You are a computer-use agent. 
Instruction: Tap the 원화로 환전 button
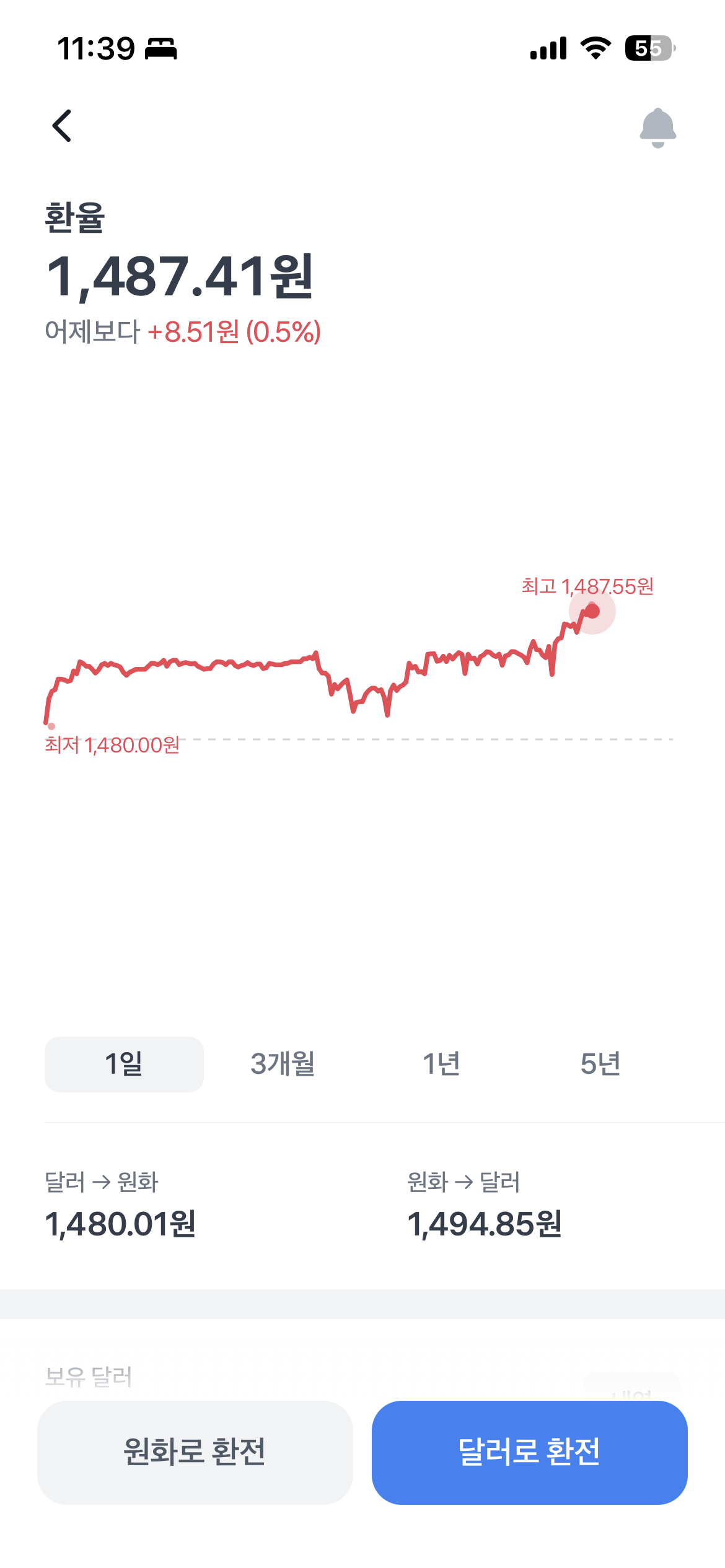[x=195, y=1452]
